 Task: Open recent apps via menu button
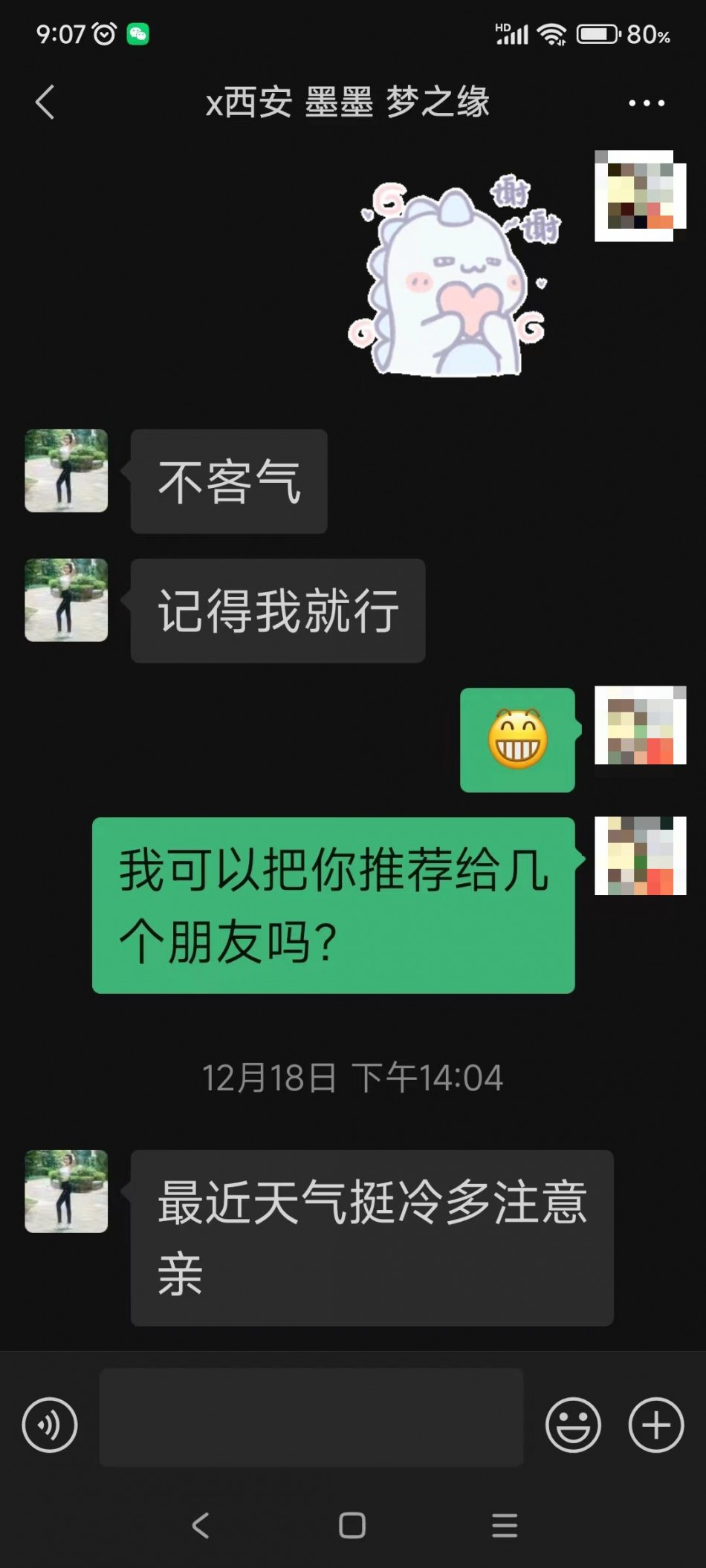505,1526
